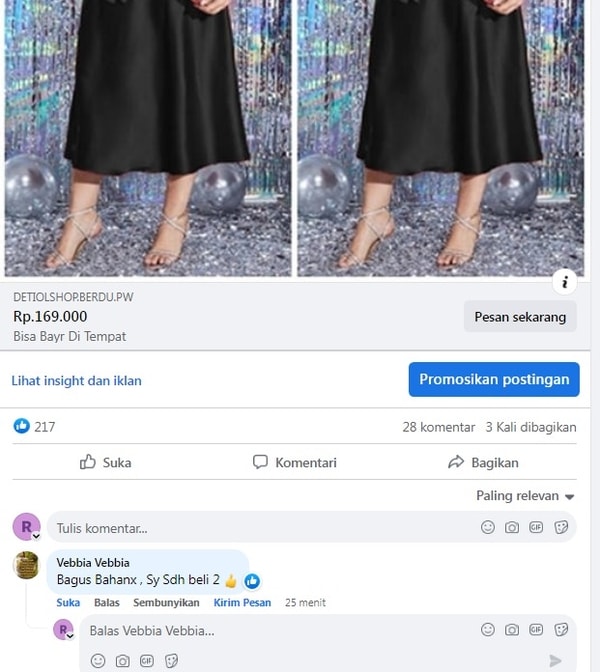This screenshot has height=672, width=600.
Task: Like Vebbia Vebbia's comment
Action: (x=68, y=603)
